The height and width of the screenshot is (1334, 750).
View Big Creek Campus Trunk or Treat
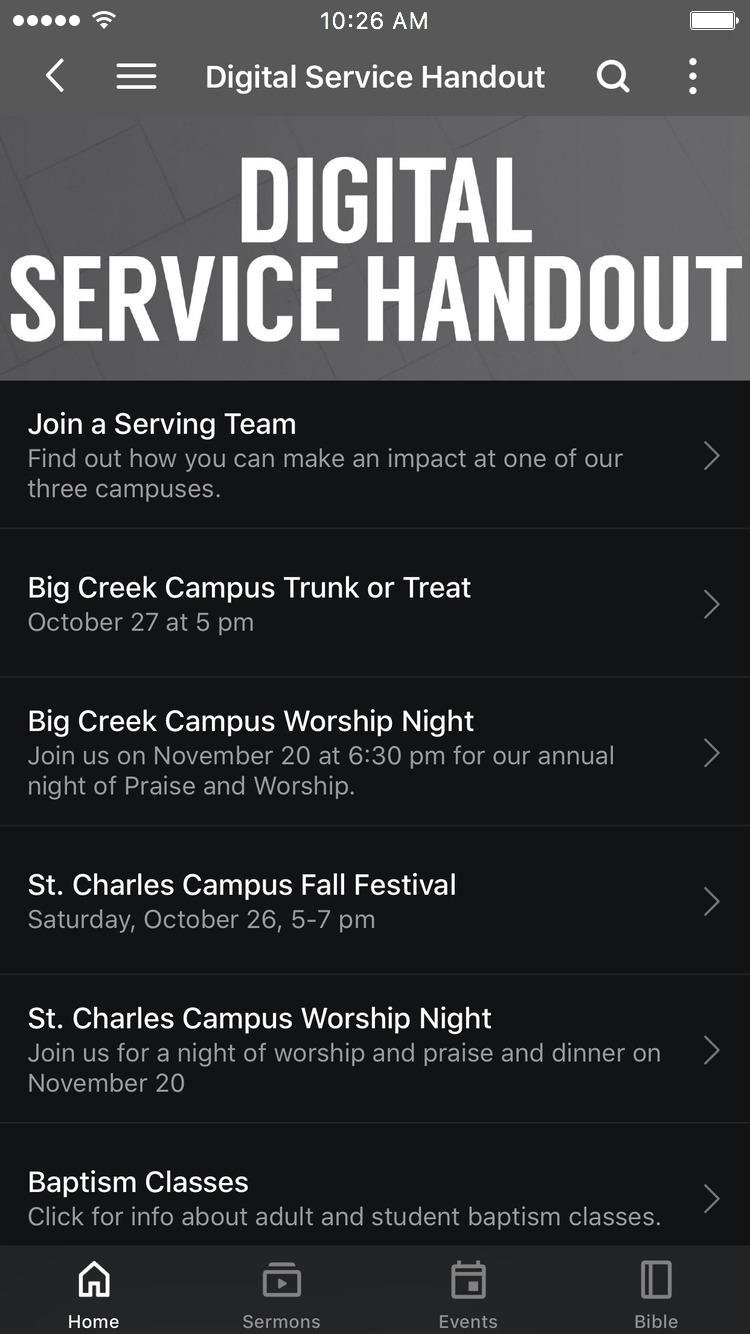tap(374, 603)
